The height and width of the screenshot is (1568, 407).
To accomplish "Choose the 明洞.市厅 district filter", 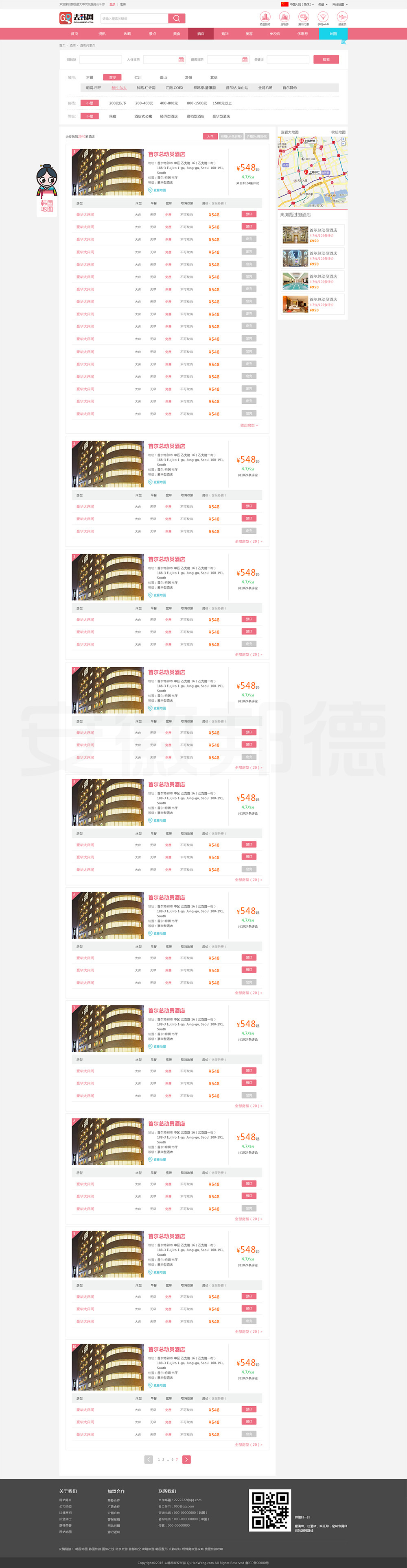I will (x=94, y=88).
